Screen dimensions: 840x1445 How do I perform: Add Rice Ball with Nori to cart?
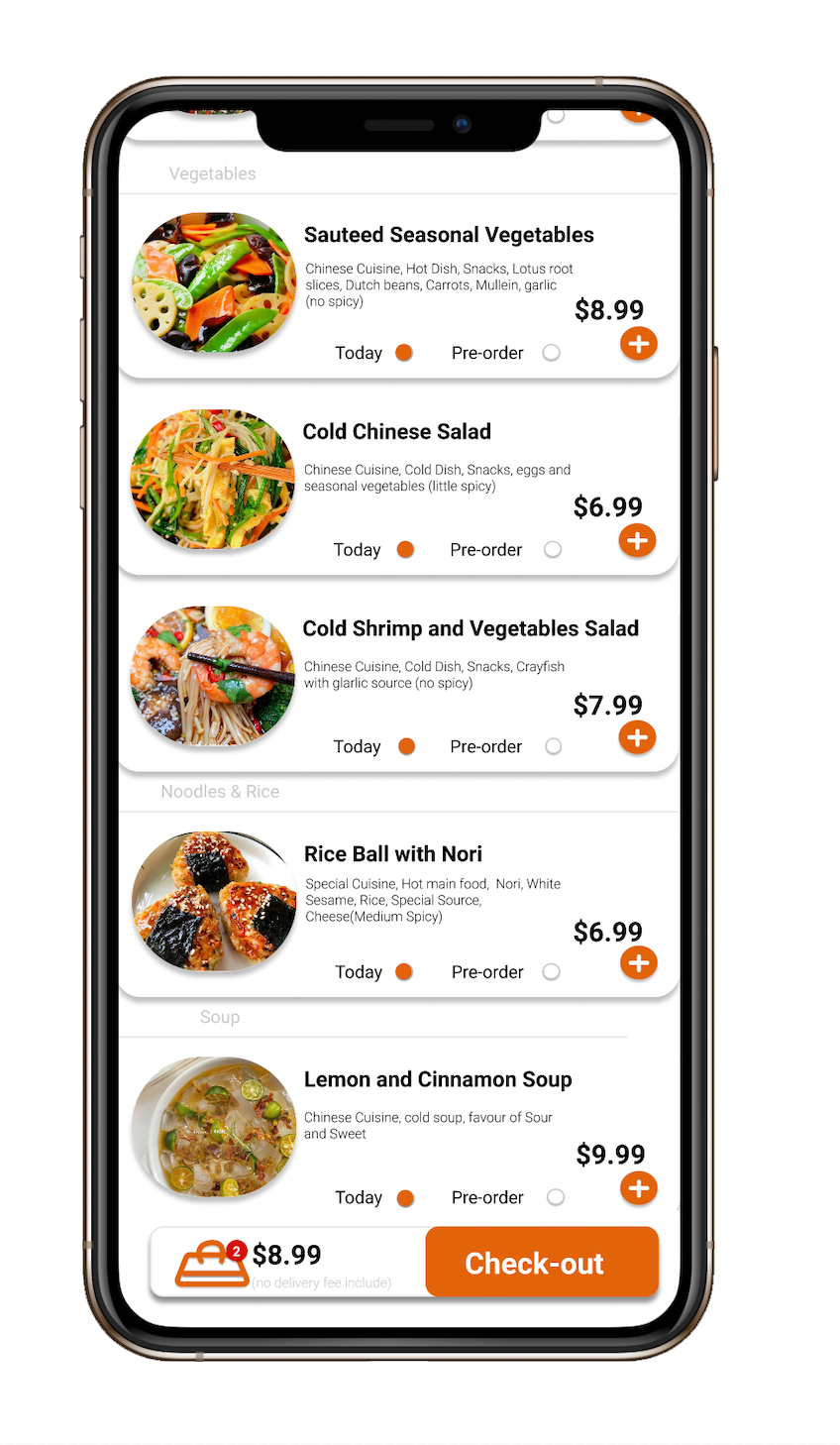[639, 962]
